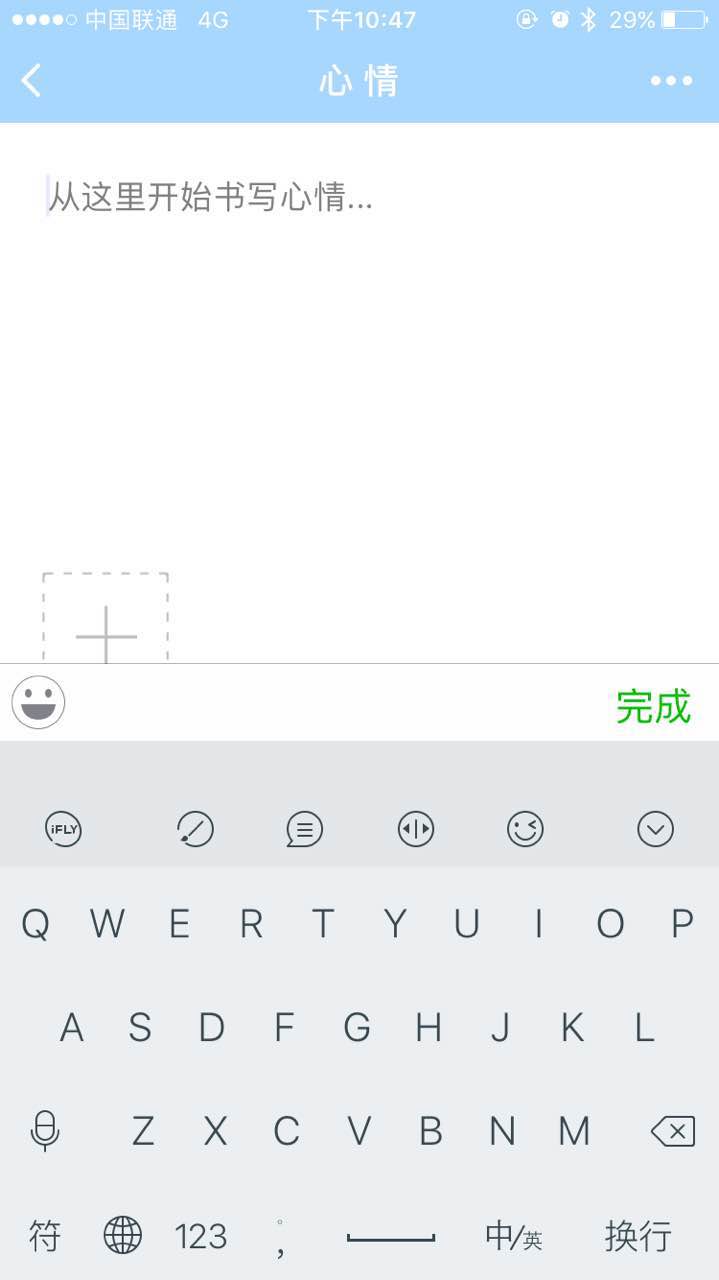Open the 符 symbols key
The width and height of the screenshot is (719, 1280).
click(45, 1236)
